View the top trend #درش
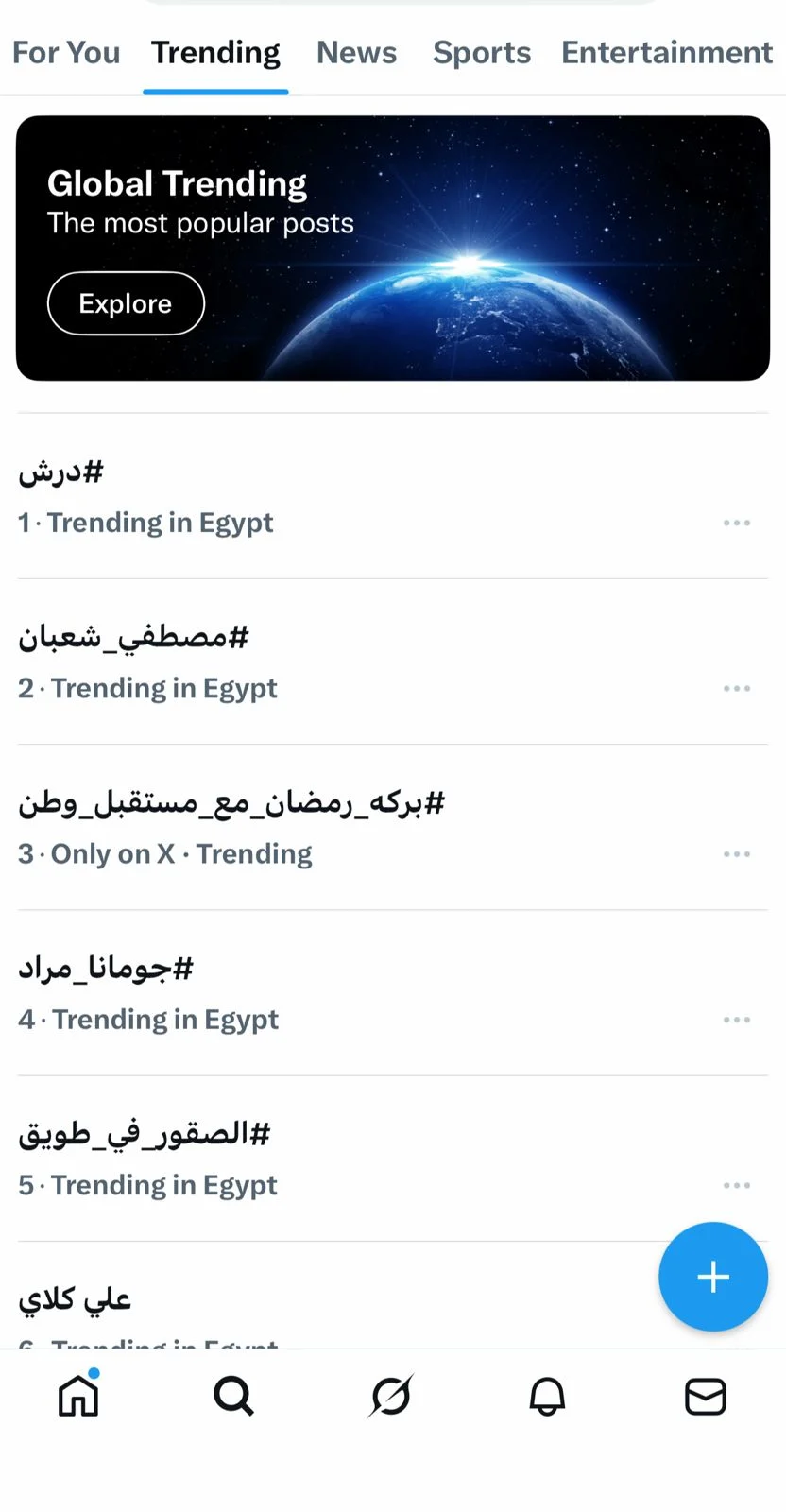Image resolution: width=786 pixels, height=1512 pixels. (60, 472)
